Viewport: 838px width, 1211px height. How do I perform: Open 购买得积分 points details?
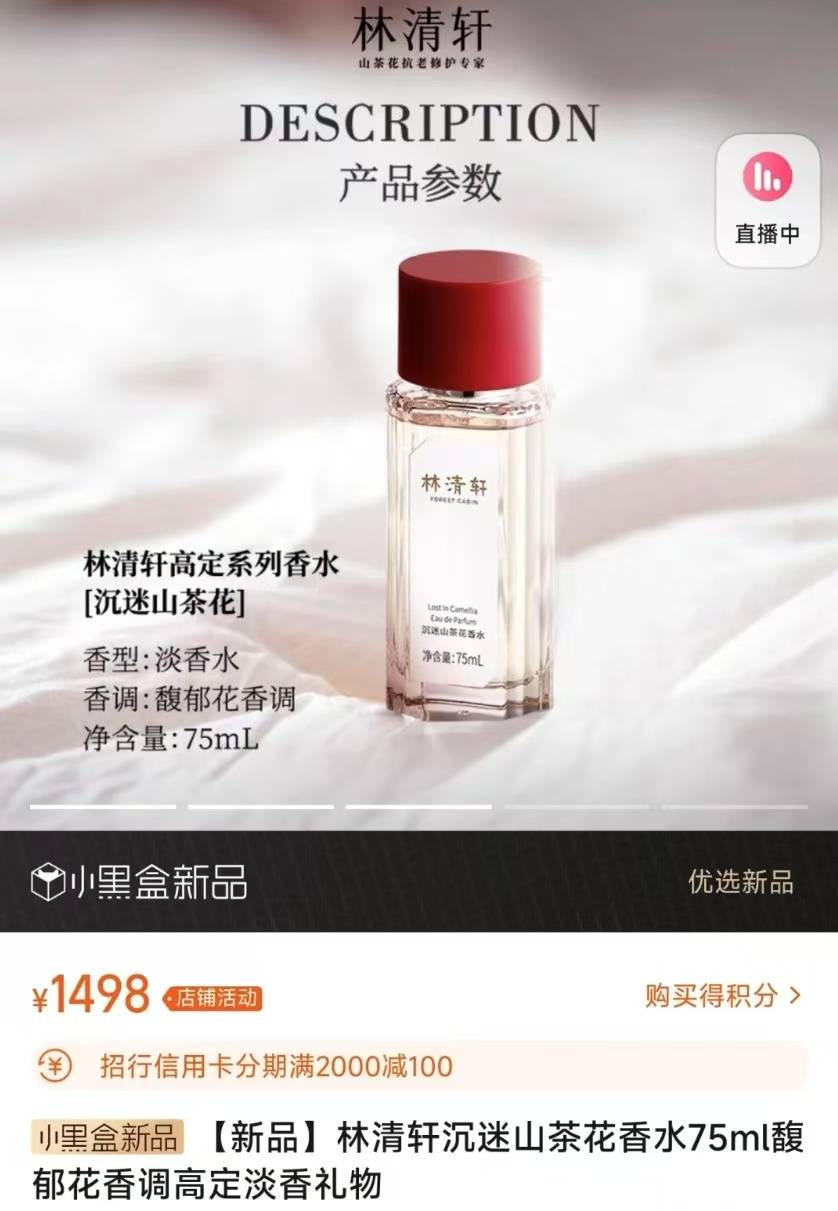[723, 995]
